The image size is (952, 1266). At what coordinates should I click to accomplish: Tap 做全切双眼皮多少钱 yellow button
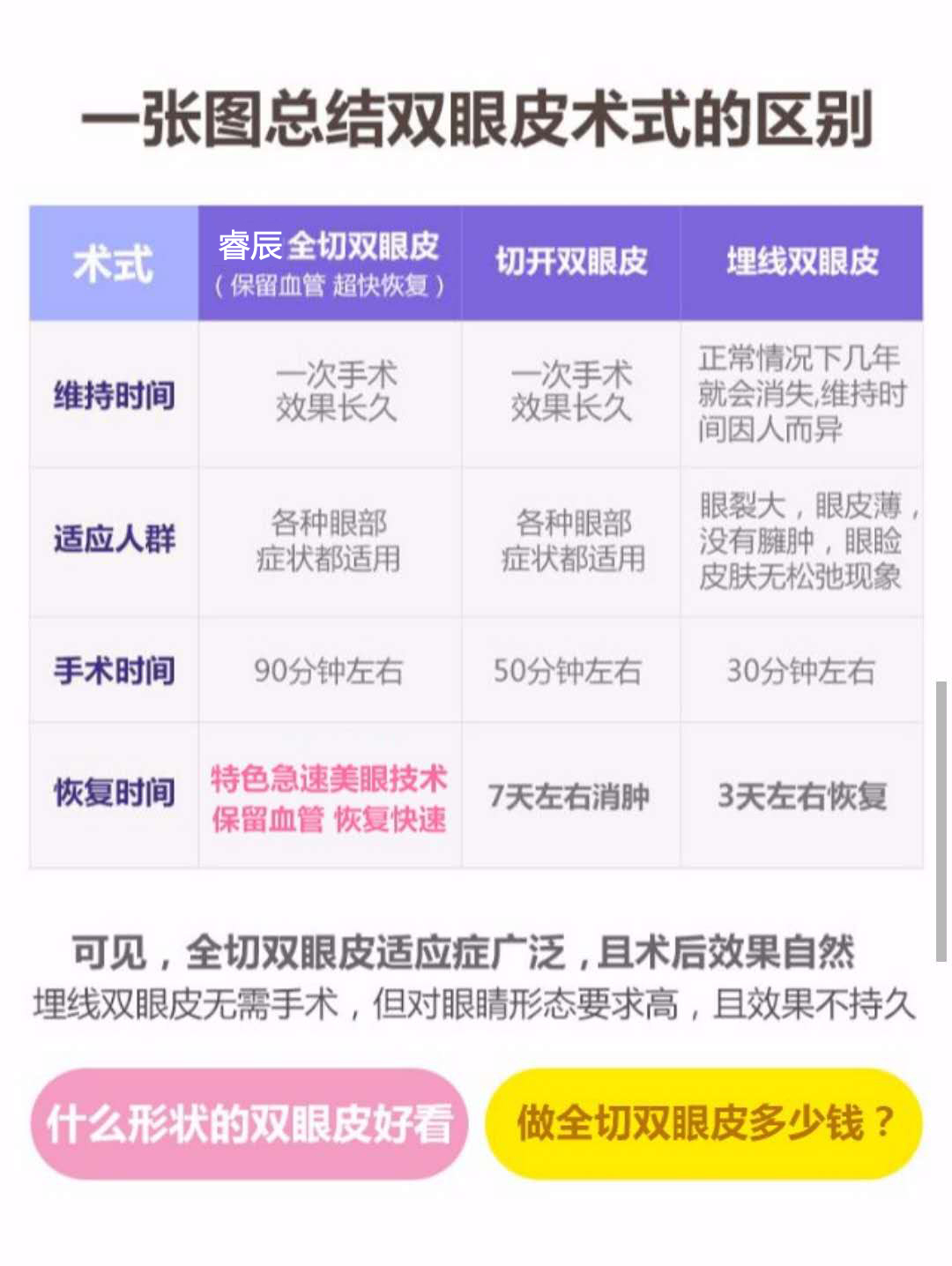point(703,1123)
